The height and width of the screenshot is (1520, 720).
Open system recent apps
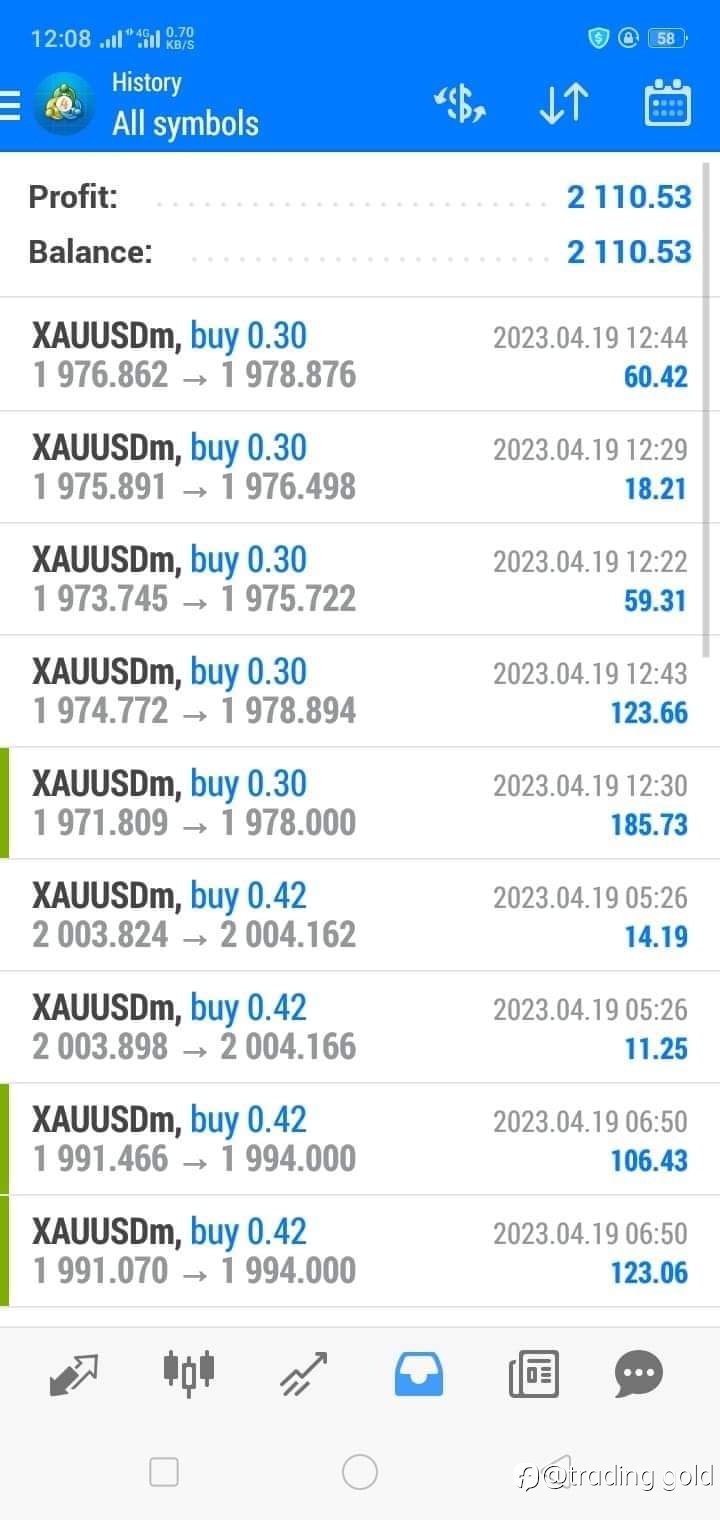164,1472
